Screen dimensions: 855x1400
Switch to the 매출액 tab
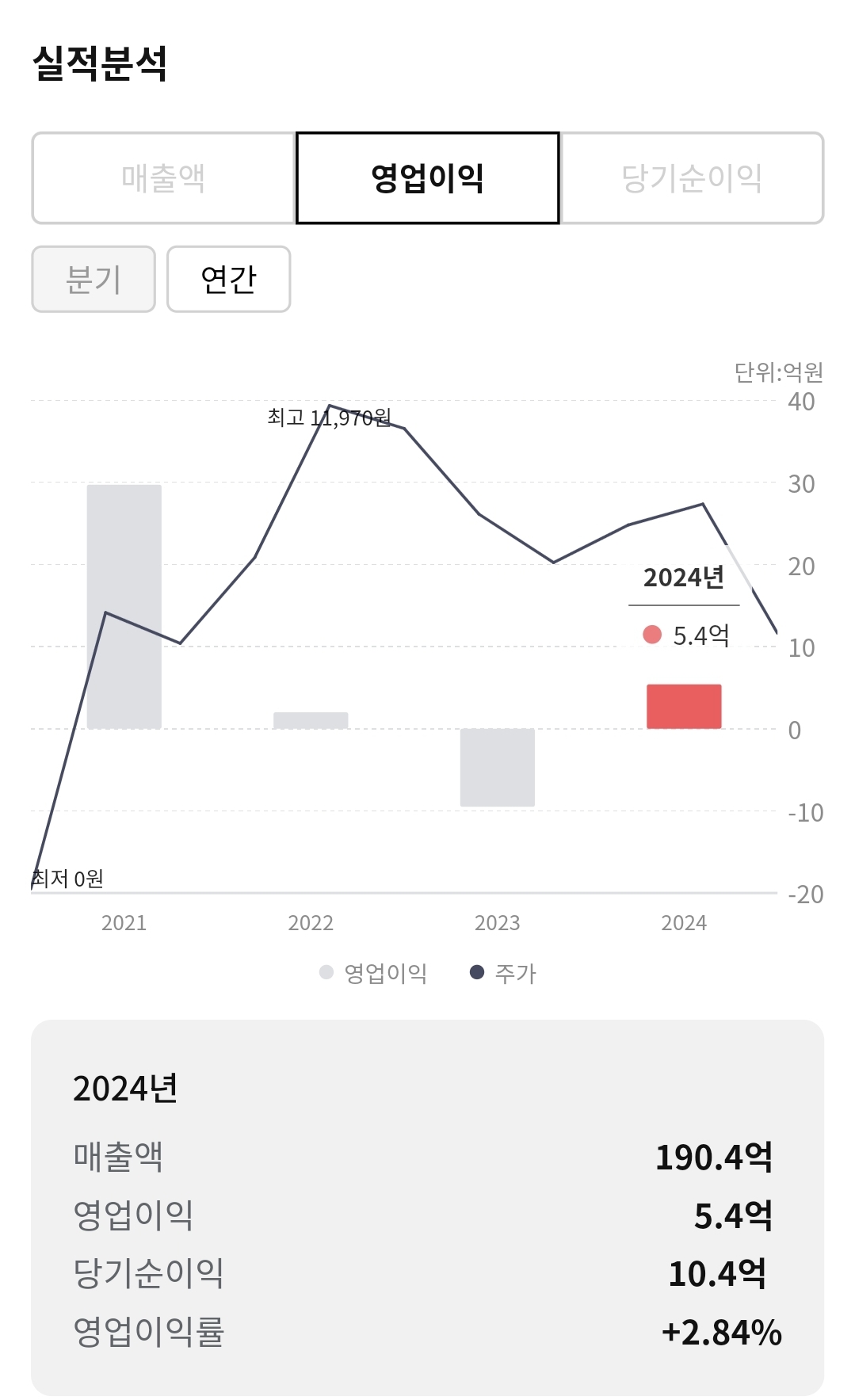tap(163, 178)
